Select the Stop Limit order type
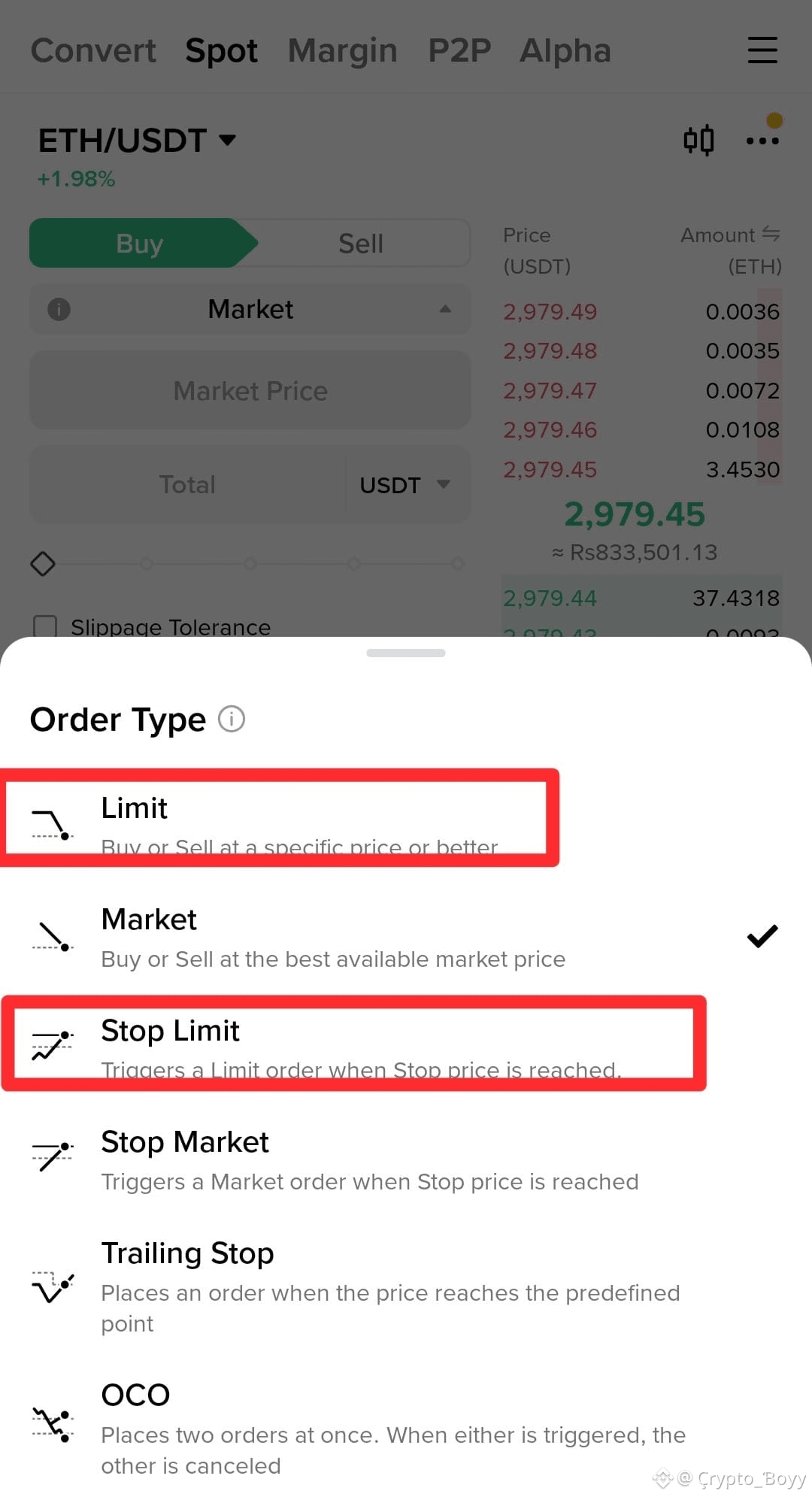Screen dimensions: 812x1497 point(353,1045)
